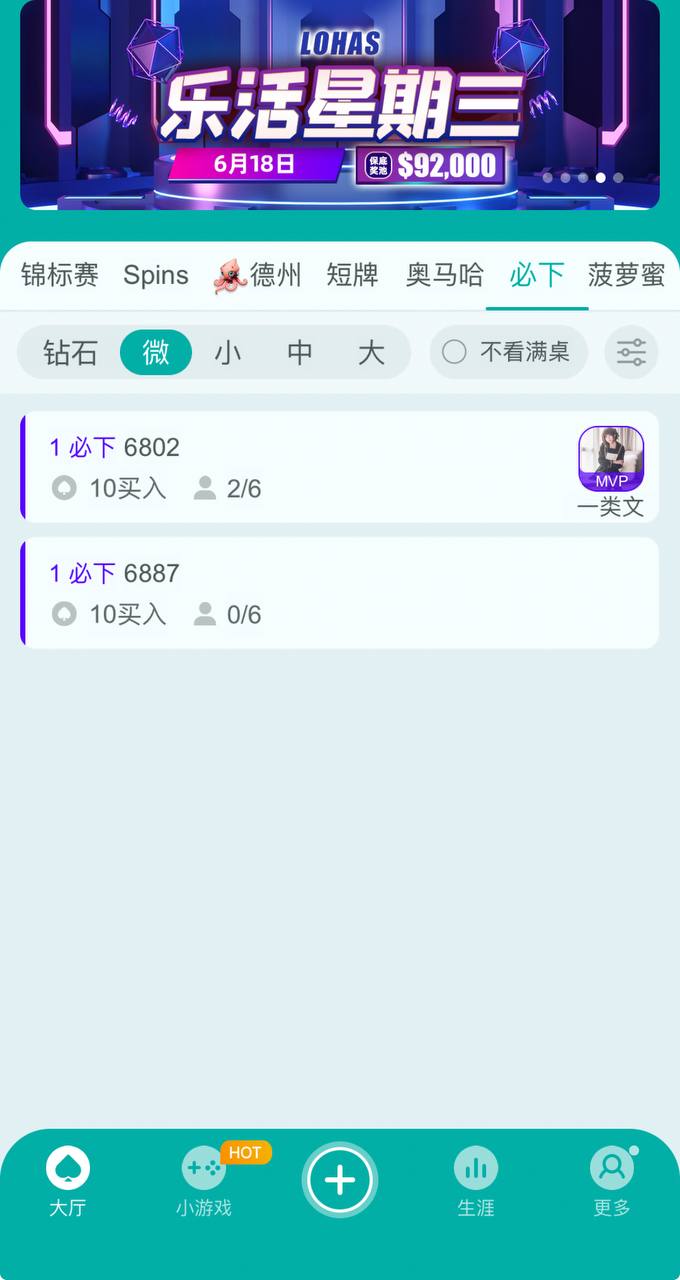The image size is (680, 1280).
Task: Join table 必下 6802
Action: (300, 467)
